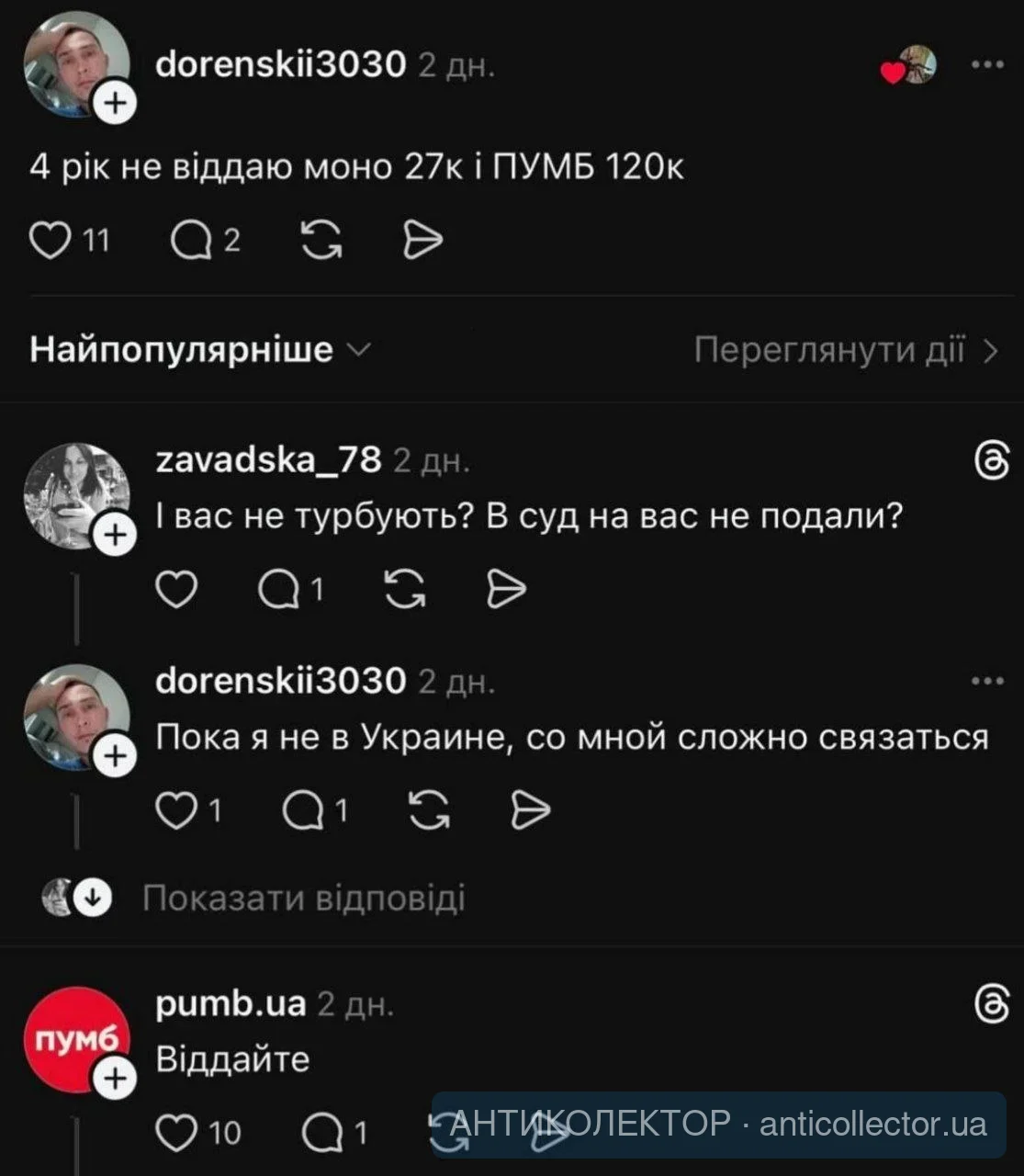Follow zavadska_78 via the avatar plus

click(x=115, y=535)
